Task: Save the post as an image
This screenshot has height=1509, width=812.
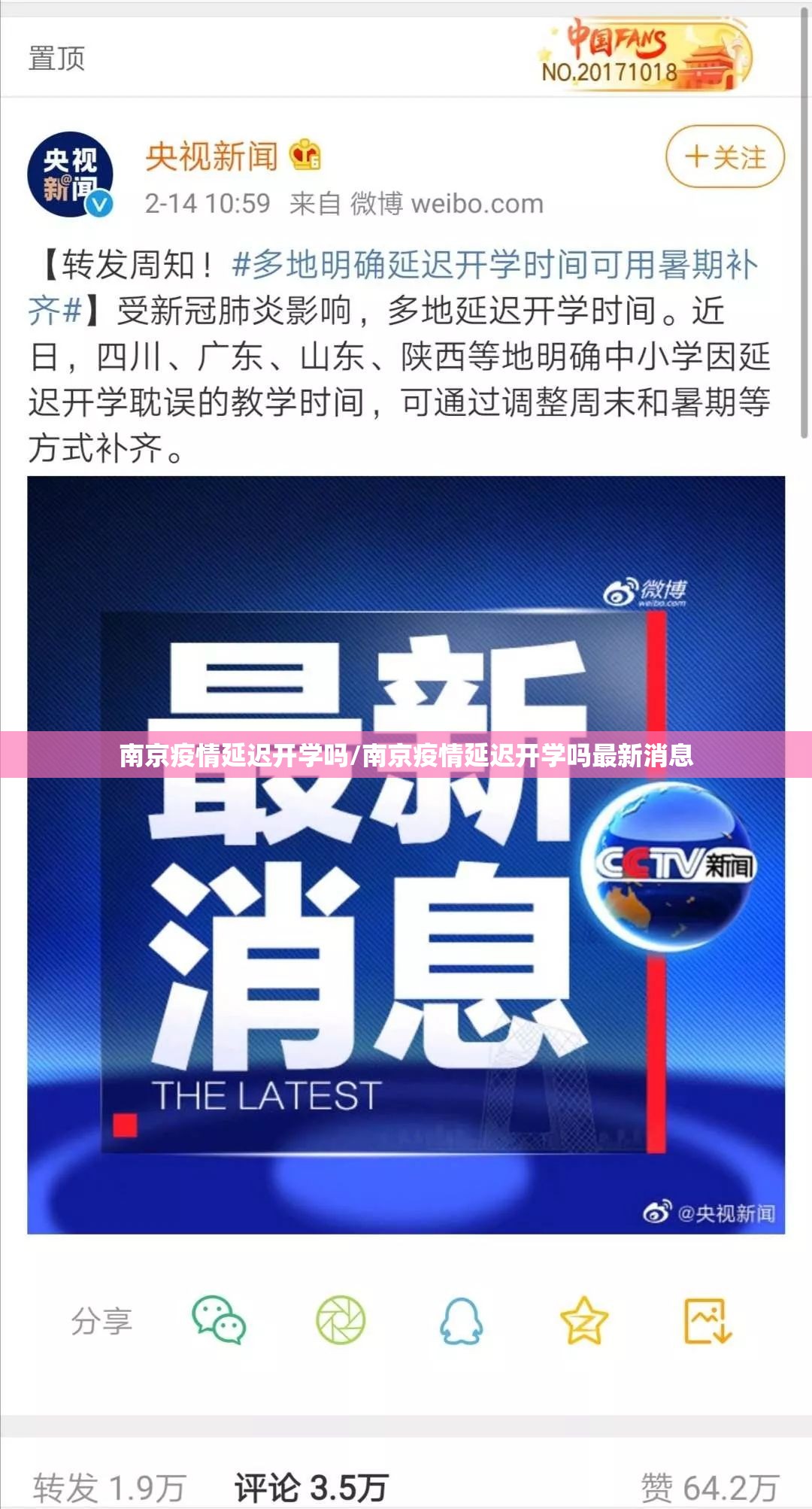Action: [x=707, y=1320]
